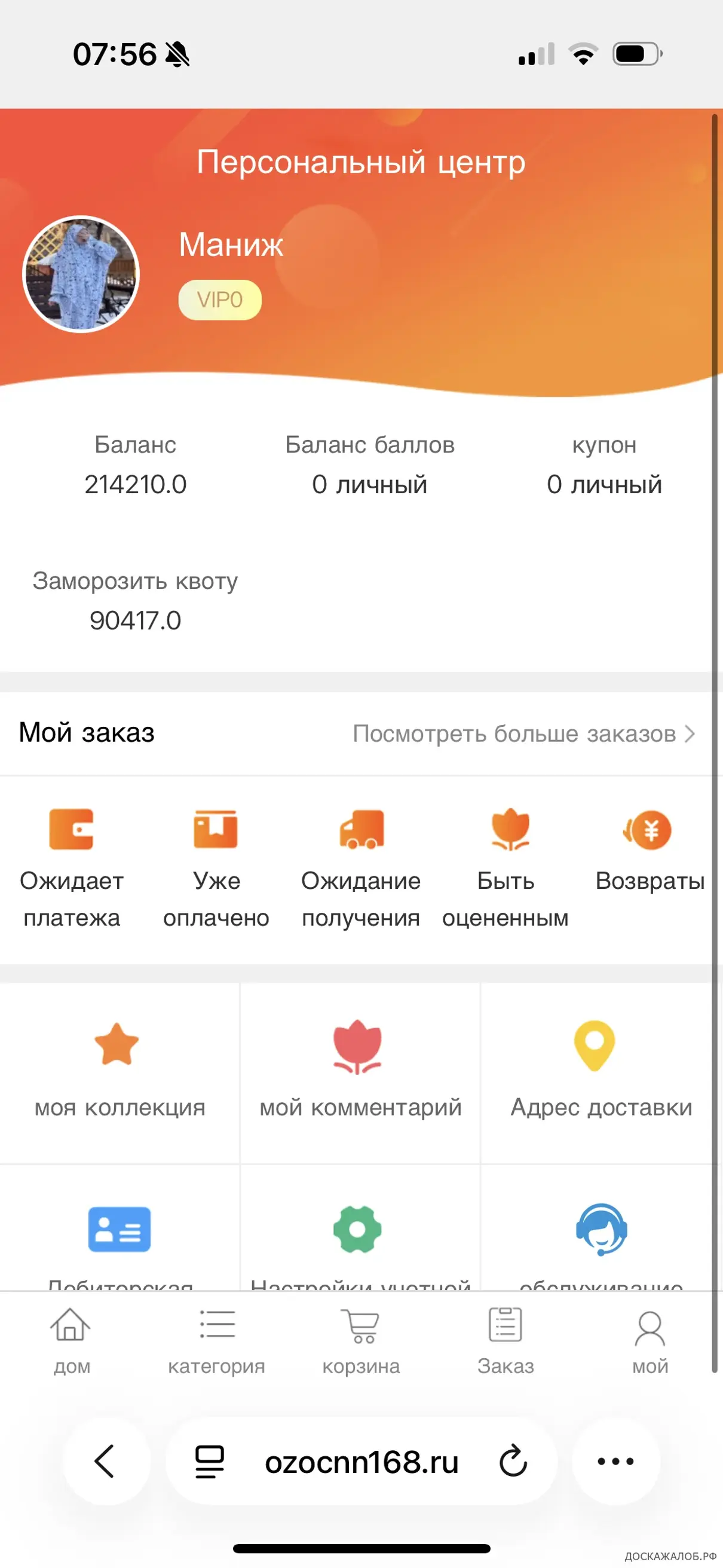Tap the profile avatar photo
This screenshot has width=723, height=1568.
pyautogui.click(x=81, y=274)
